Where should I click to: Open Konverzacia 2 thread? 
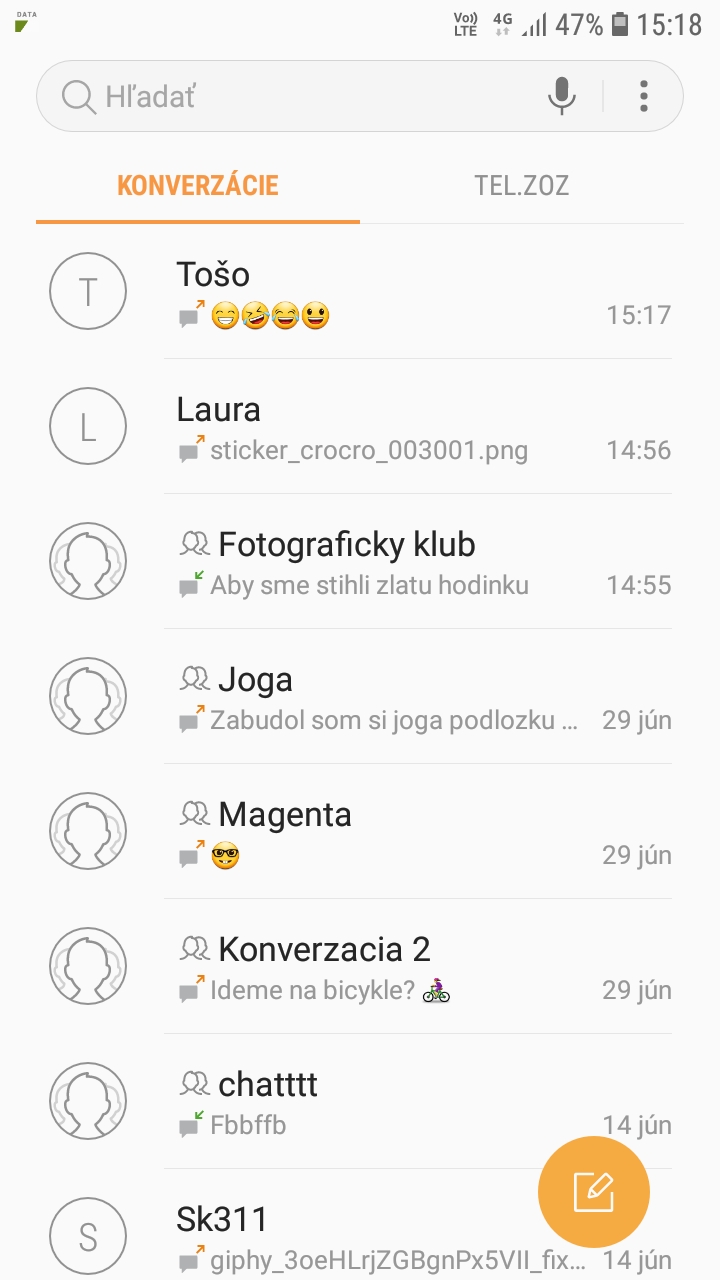point(360,966)
